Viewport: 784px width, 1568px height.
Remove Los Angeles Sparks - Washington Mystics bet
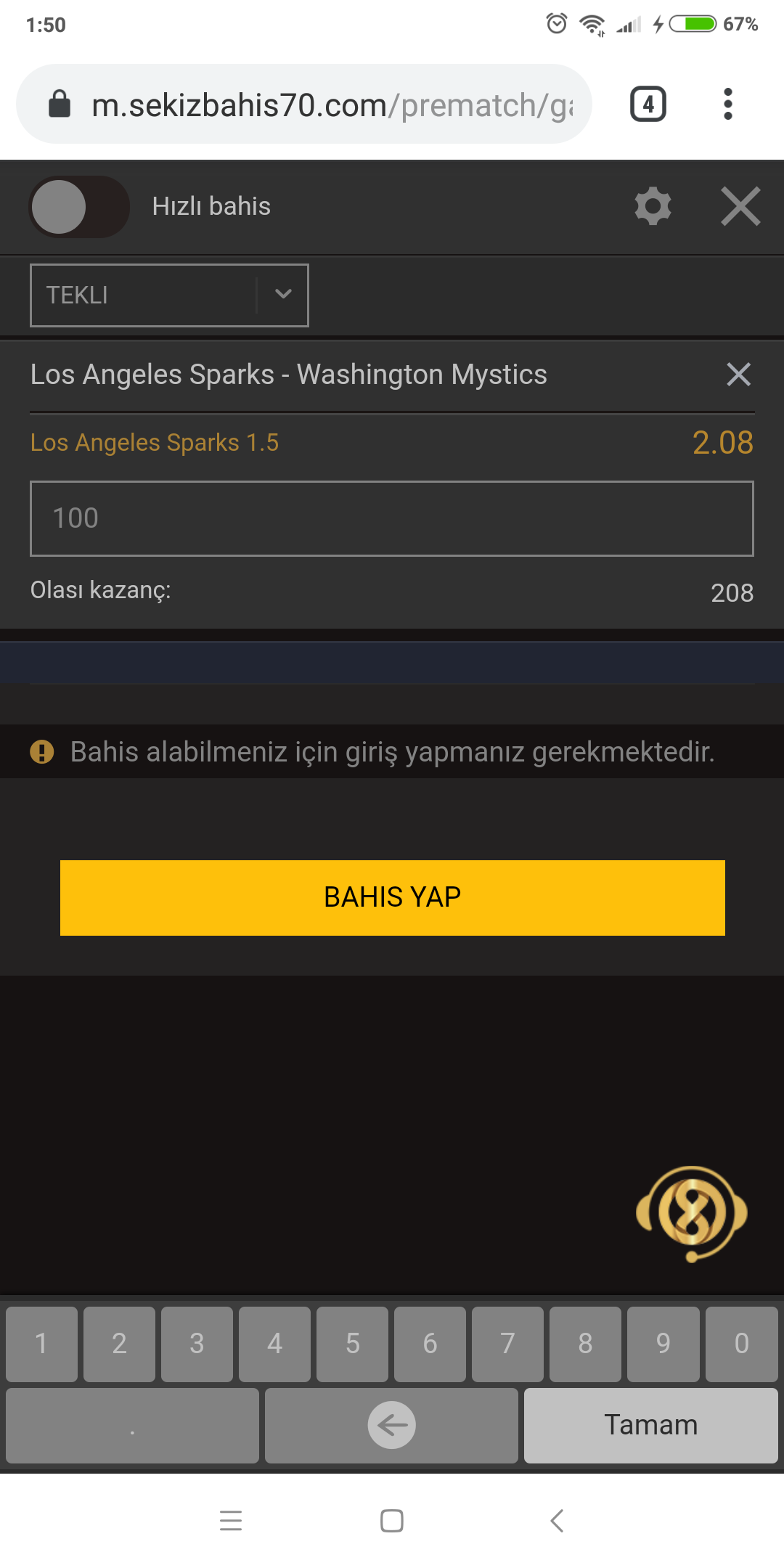[738, 375]
